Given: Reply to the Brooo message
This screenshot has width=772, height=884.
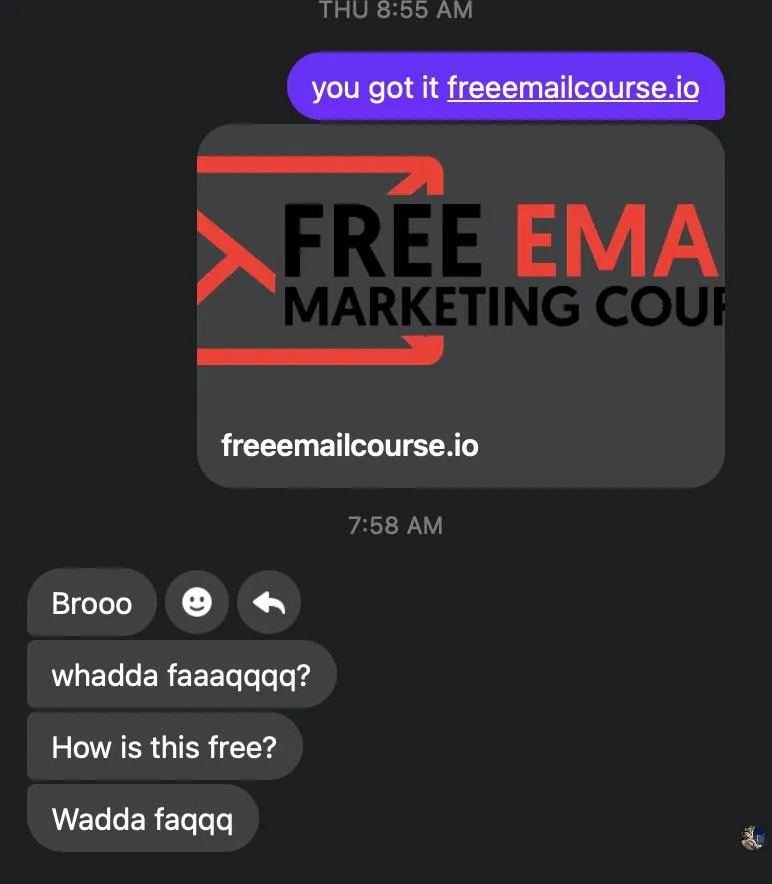Looking at the screenshot, I should click(x=269, y=602).
